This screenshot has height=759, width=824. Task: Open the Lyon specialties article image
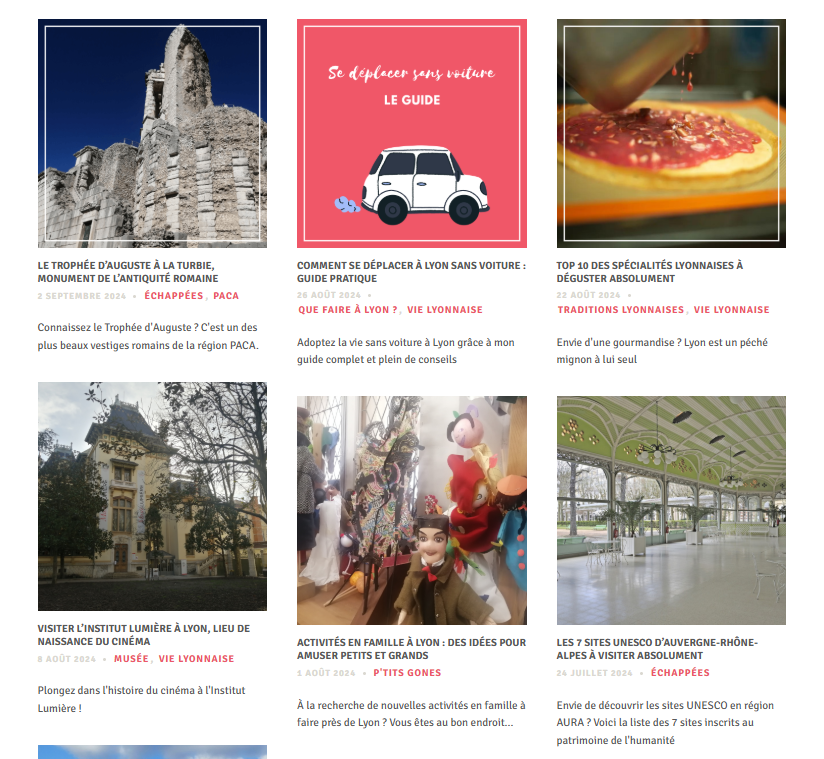[671, 133]
